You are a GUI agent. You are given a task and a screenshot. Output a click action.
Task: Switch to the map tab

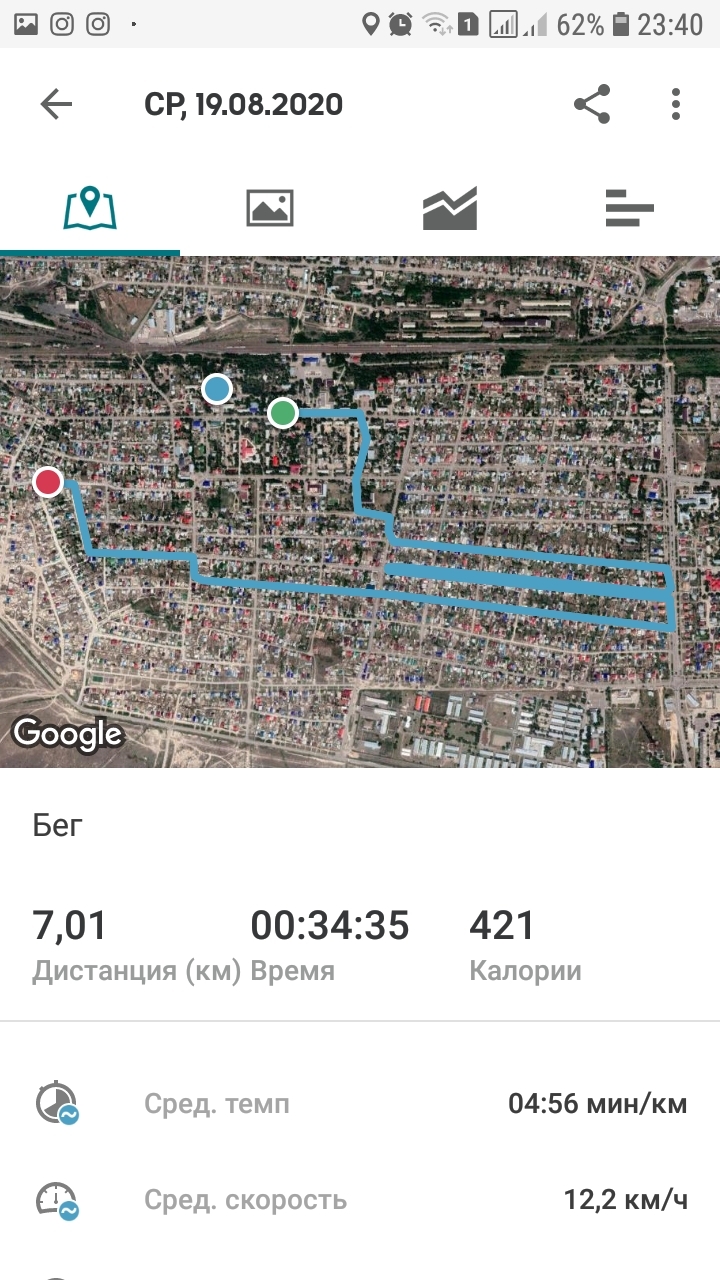point(90,208)
